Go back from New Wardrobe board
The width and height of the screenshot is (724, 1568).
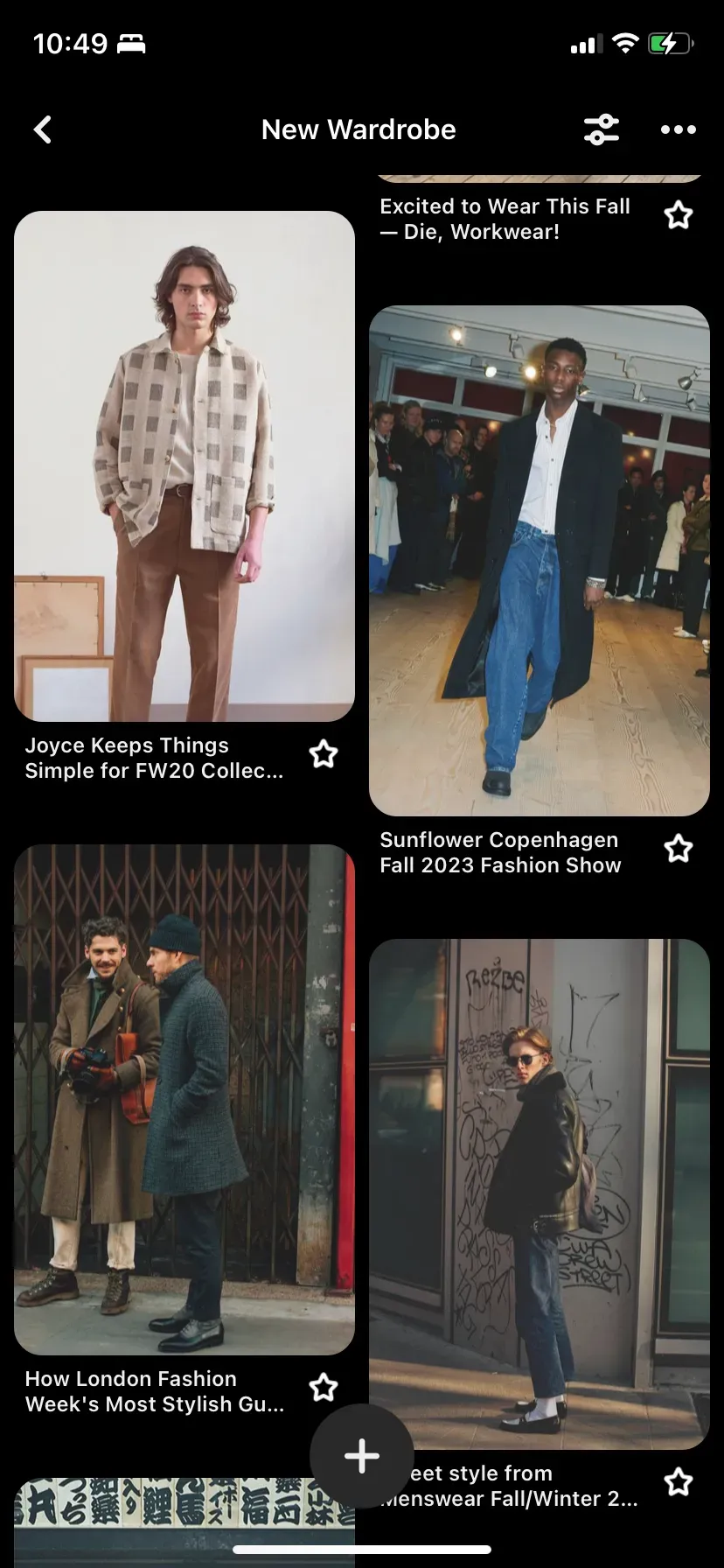42,129
